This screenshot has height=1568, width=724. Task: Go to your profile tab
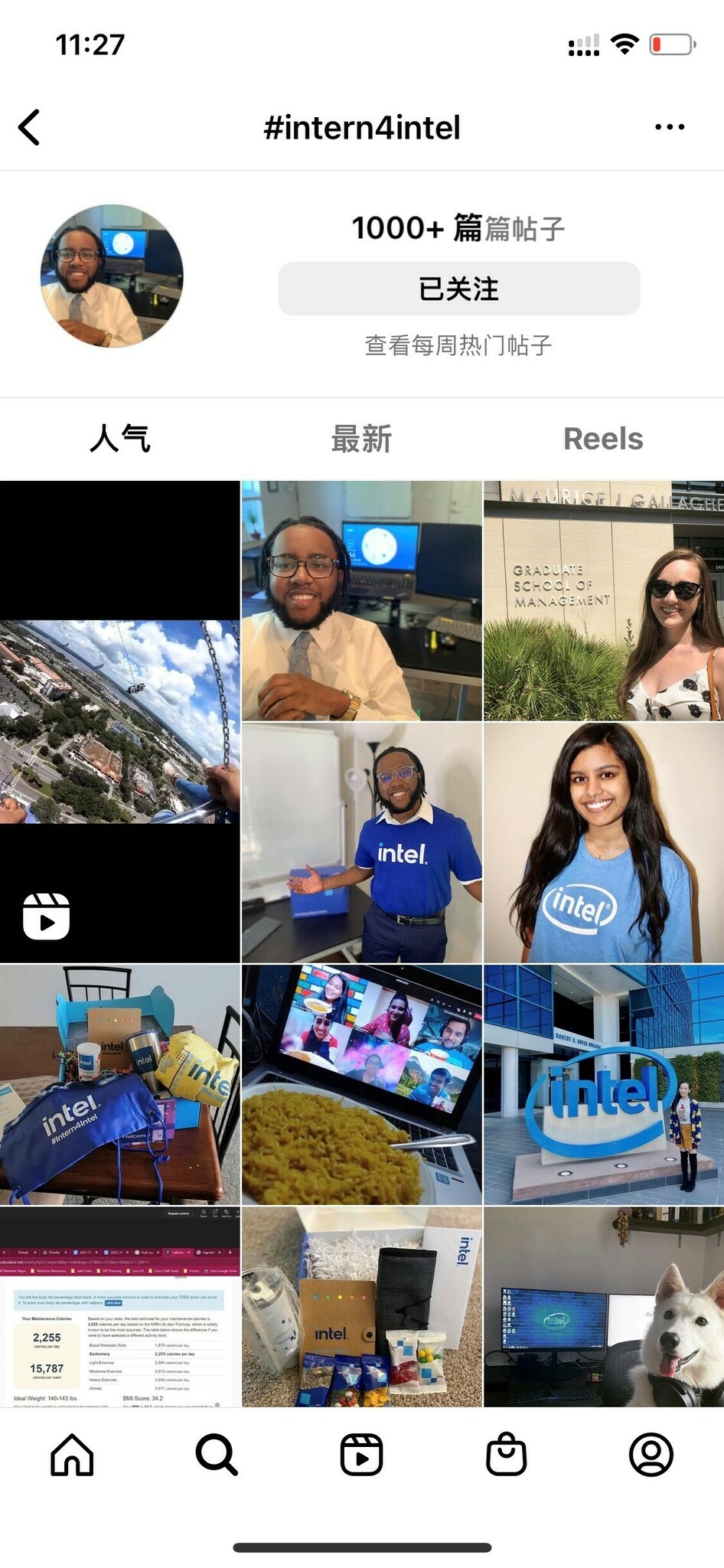[651, 1455]
